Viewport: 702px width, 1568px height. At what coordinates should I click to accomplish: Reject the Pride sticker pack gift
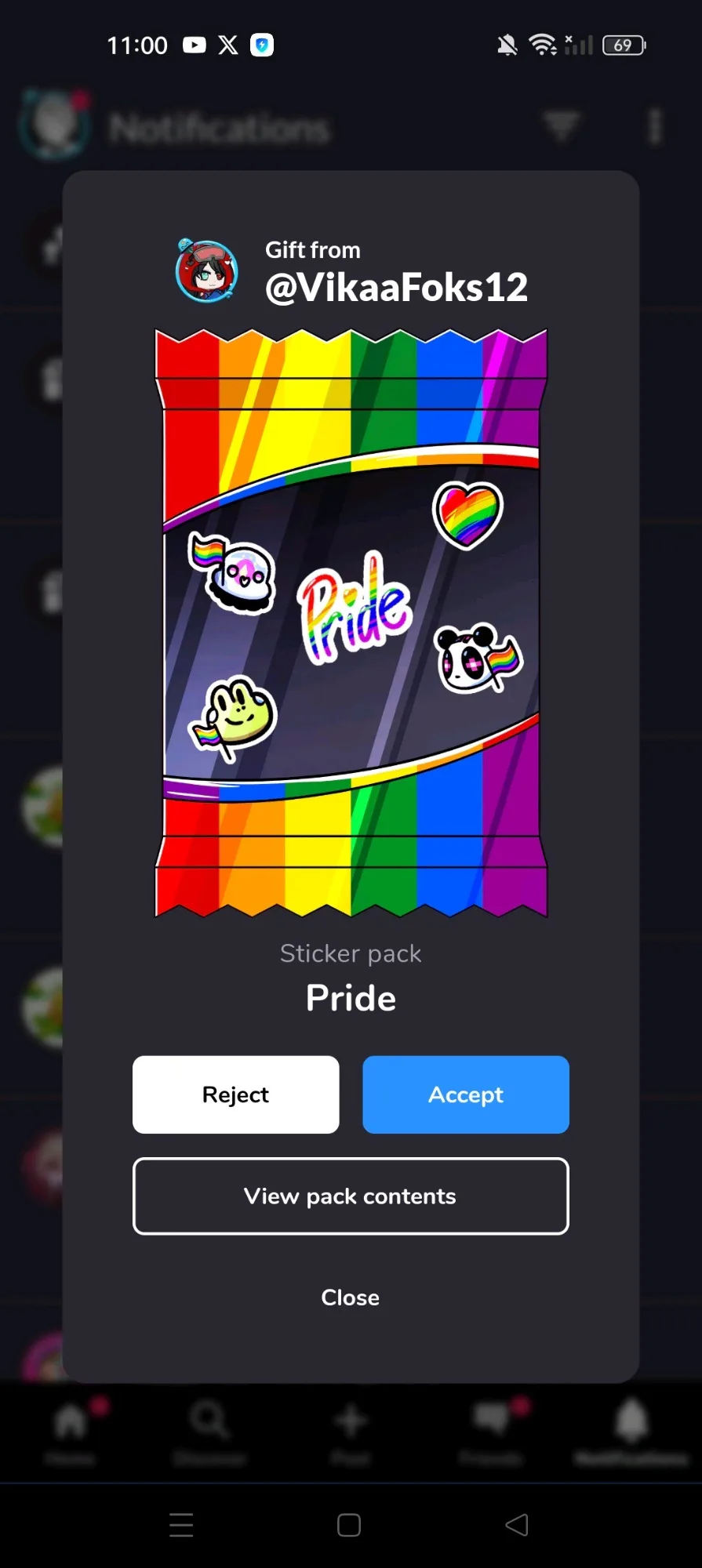coord(235,1094)
